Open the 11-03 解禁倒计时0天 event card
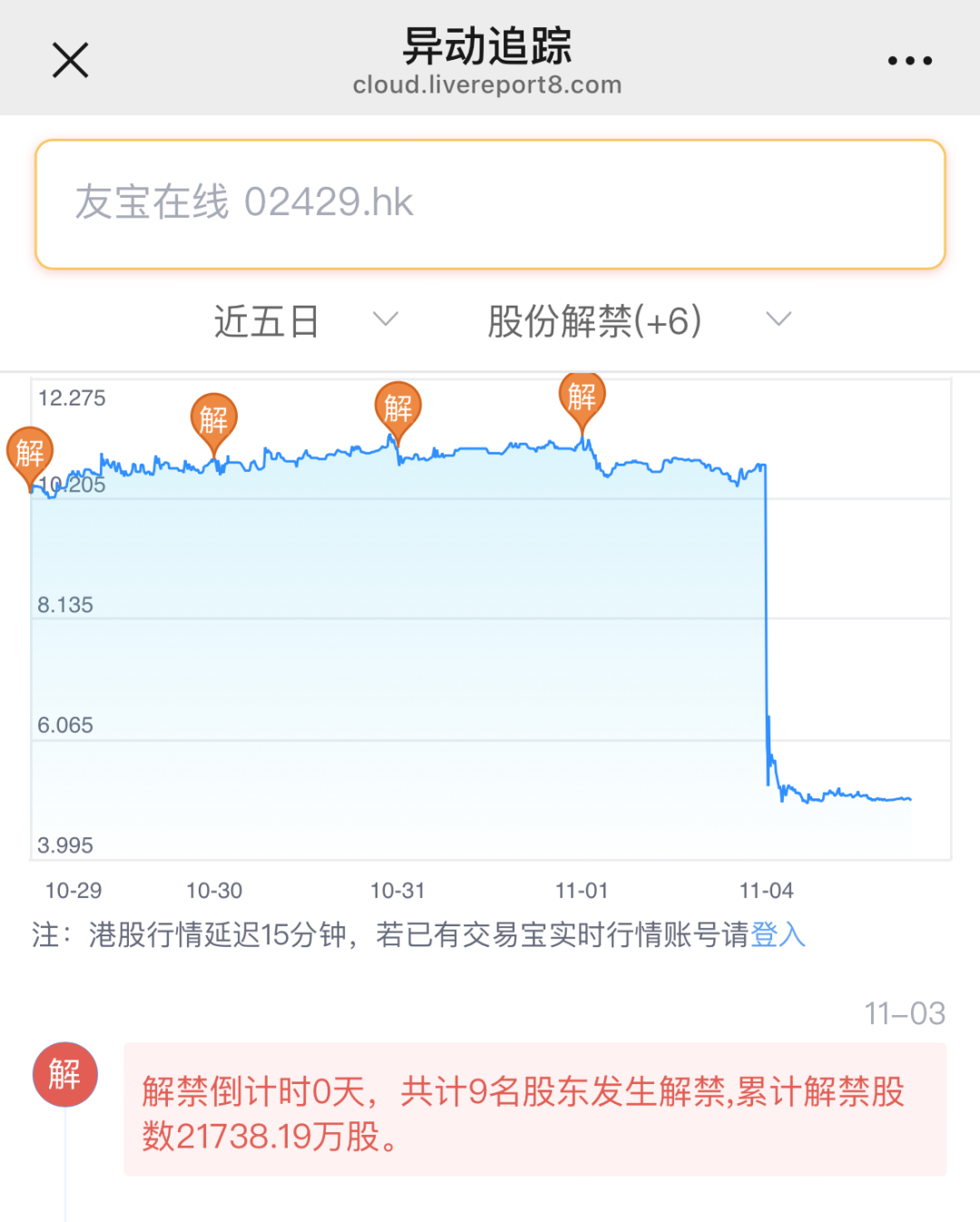The width and height of the screenshot is (980, 1222). coord(534,1110)
